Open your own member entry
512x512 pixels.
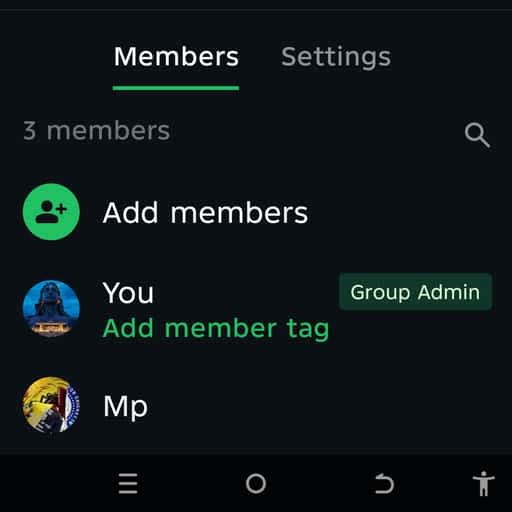pos(256,309)
